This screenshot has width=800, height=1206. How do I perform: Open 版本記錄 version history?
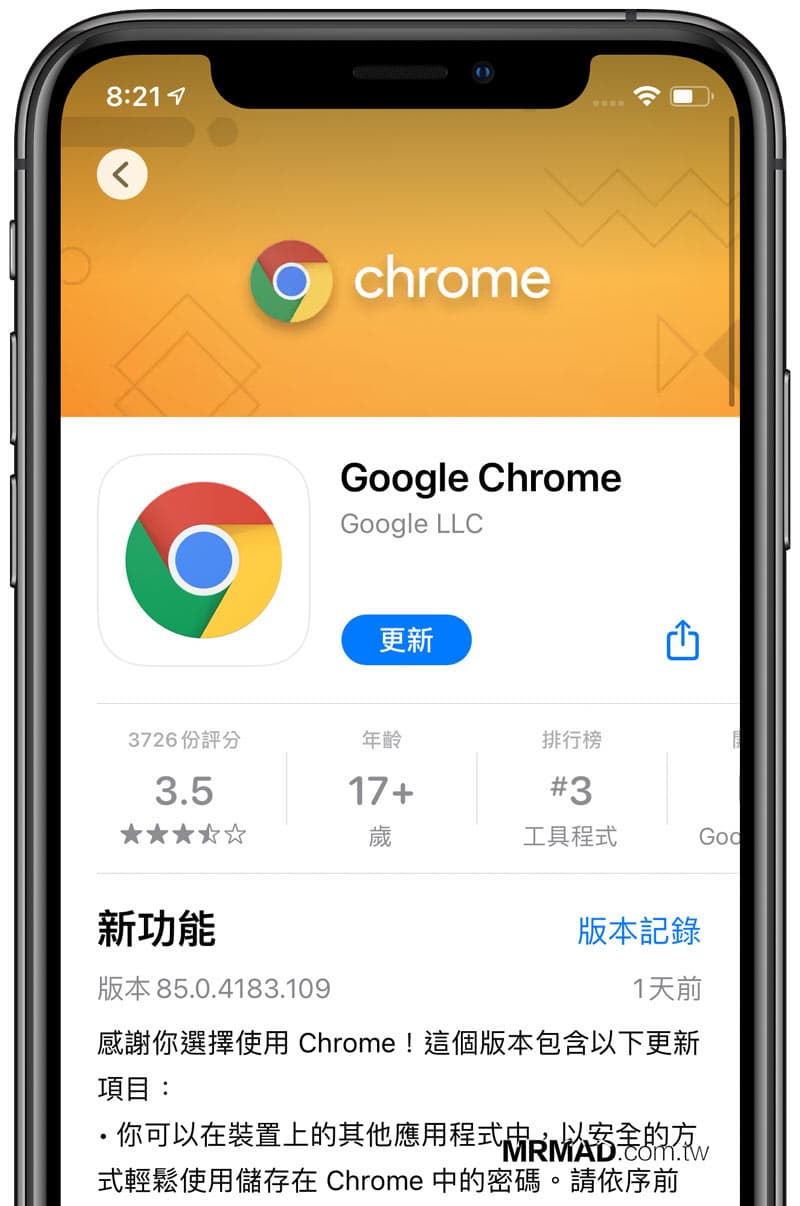tap(638, 930)
